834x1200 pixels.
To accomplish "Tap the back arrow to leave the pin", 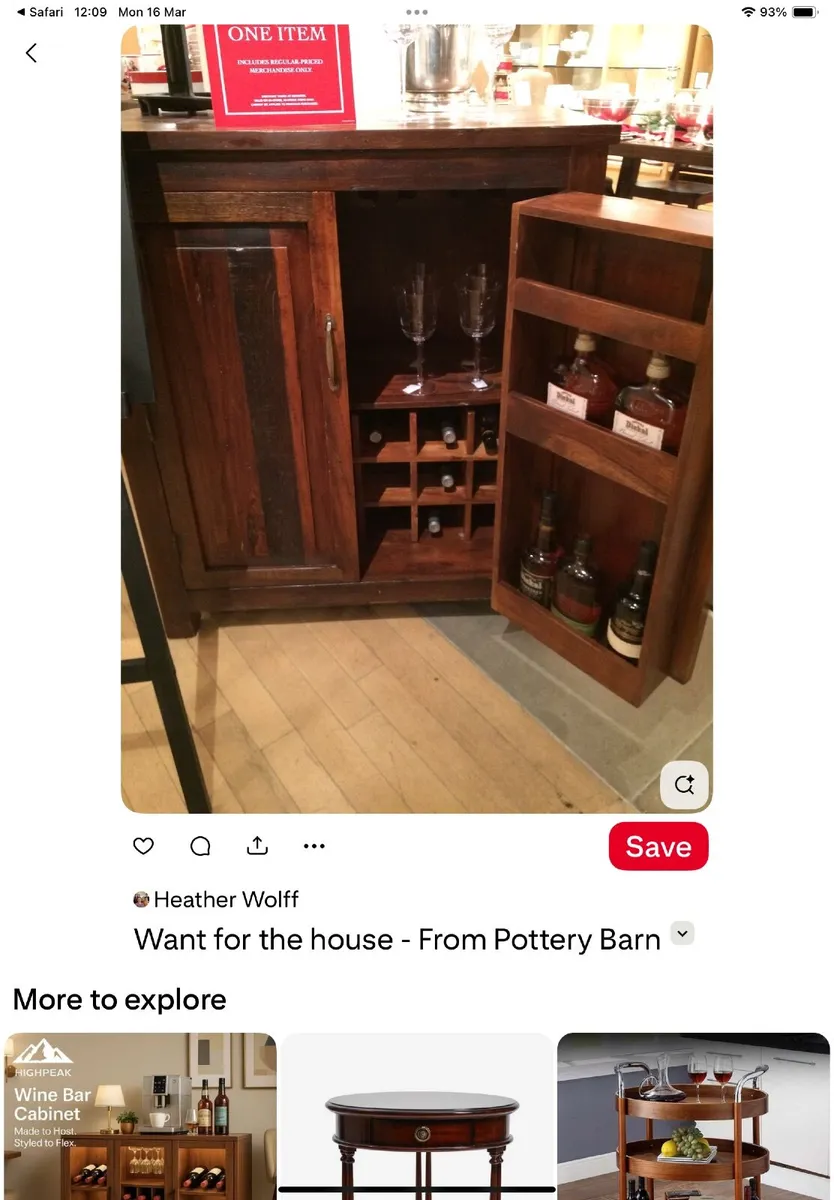I will (31, 52).
